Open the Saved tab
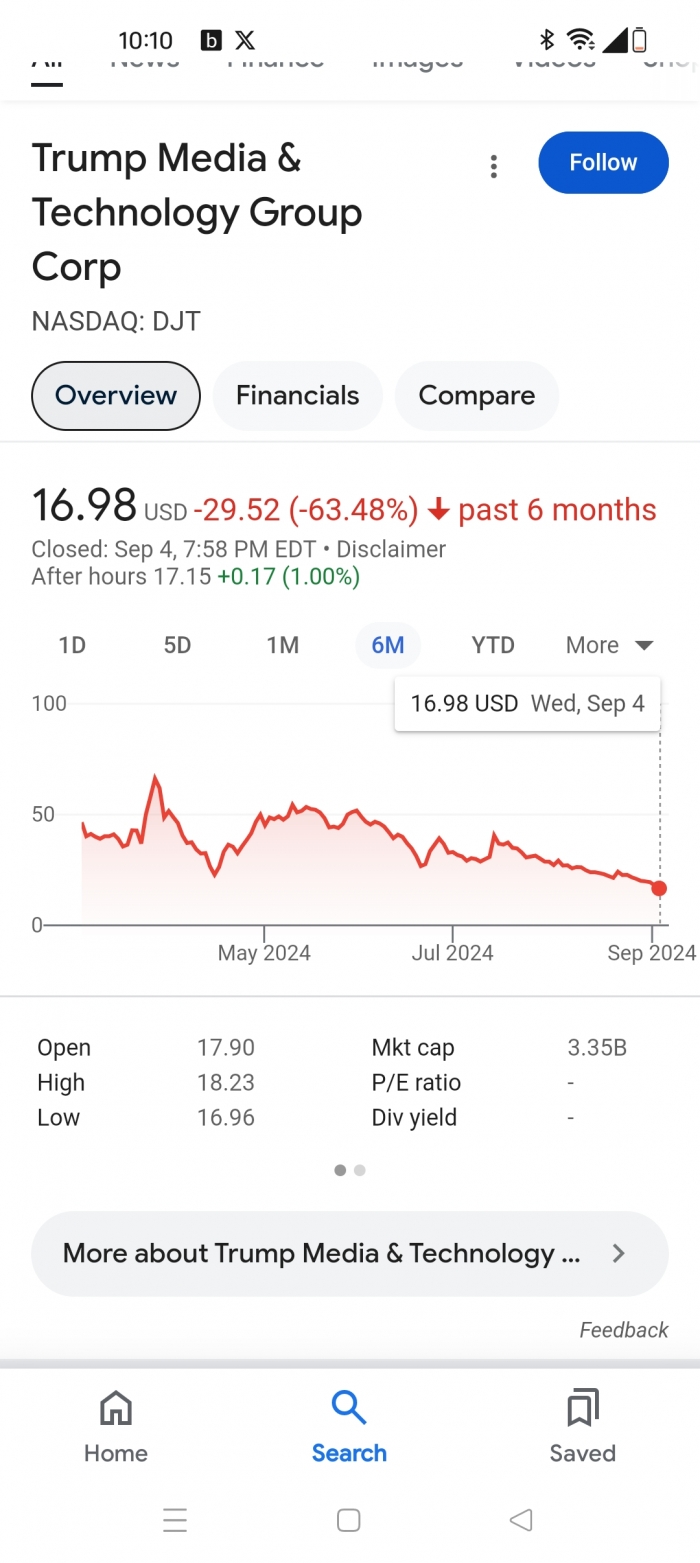This screenshot has width=700, height=1563. click(582, 1428)
